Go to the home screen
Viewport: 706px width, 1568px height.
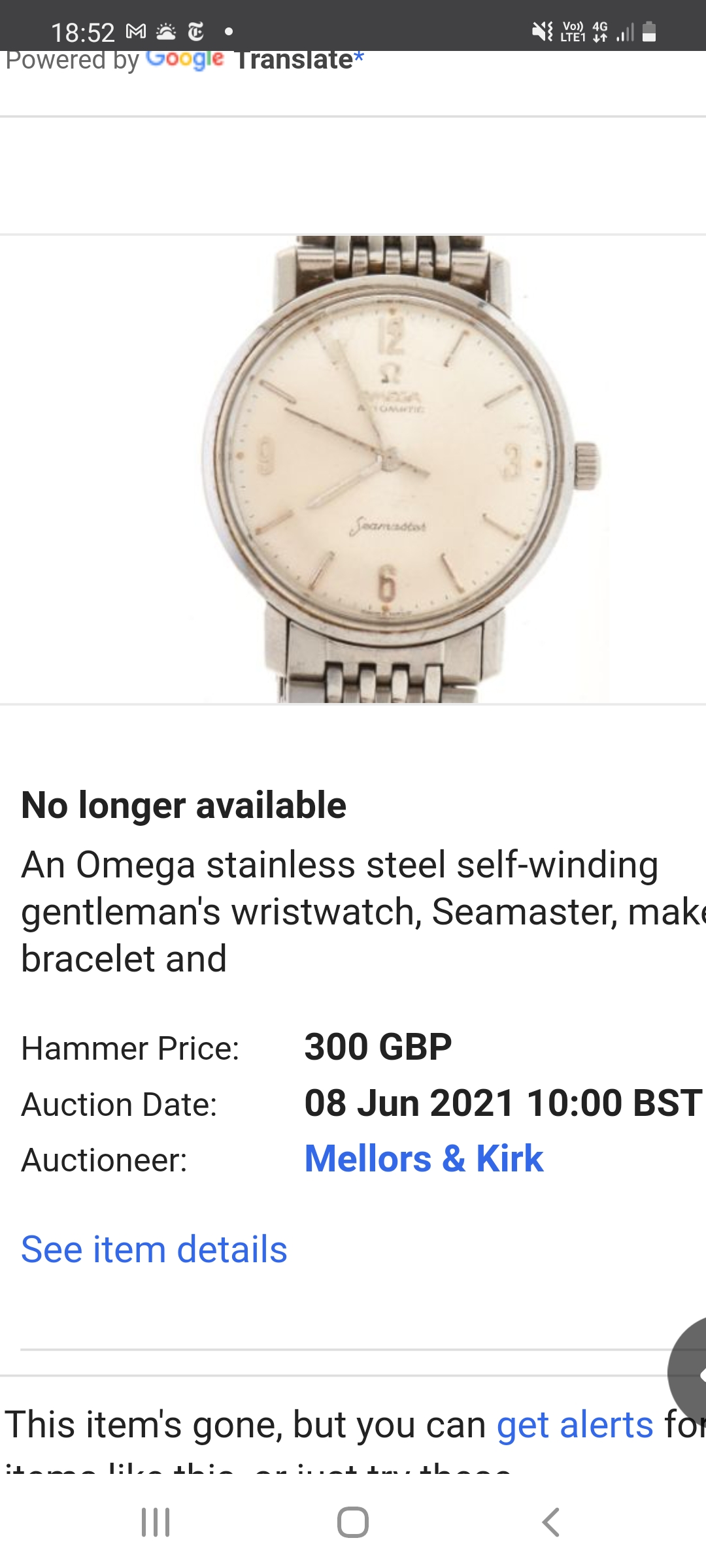click(x=353, y=1522)
